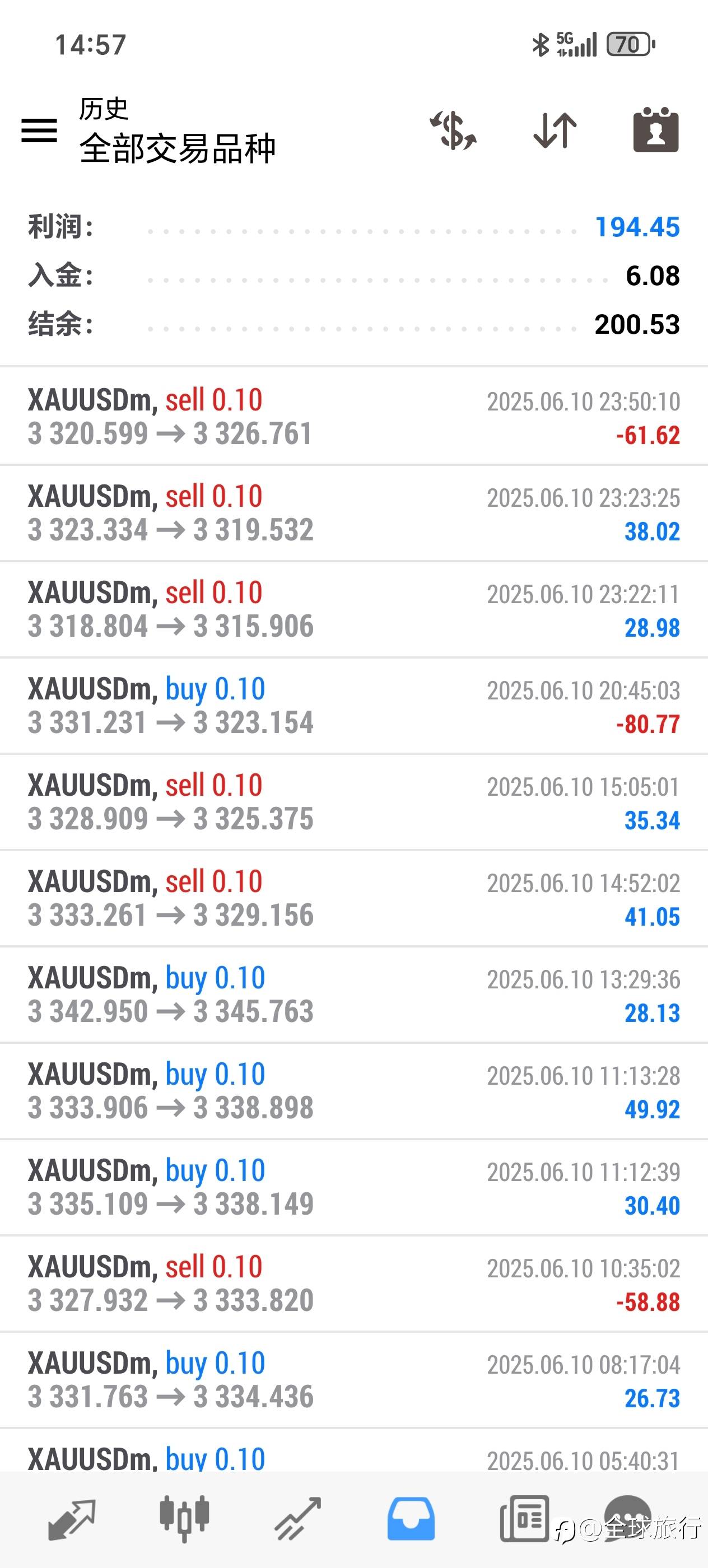Screen dimensions: 708x1568
Task: Open the buy trade with profit 28.13
Action: [353, 994]
